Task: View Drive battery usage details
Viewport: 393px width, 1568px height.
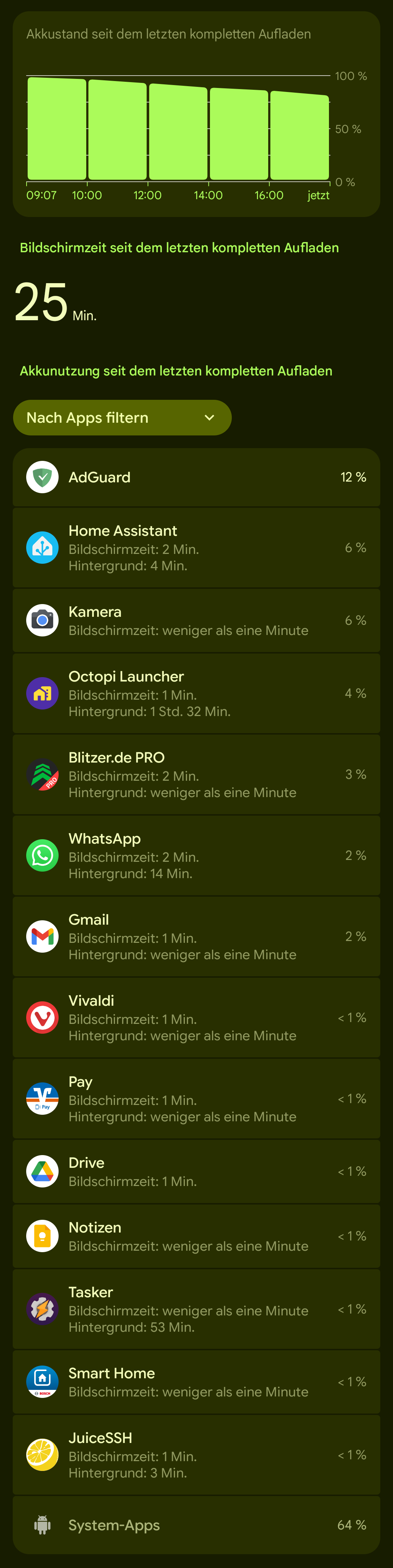Action: [x=196, y=1171]
